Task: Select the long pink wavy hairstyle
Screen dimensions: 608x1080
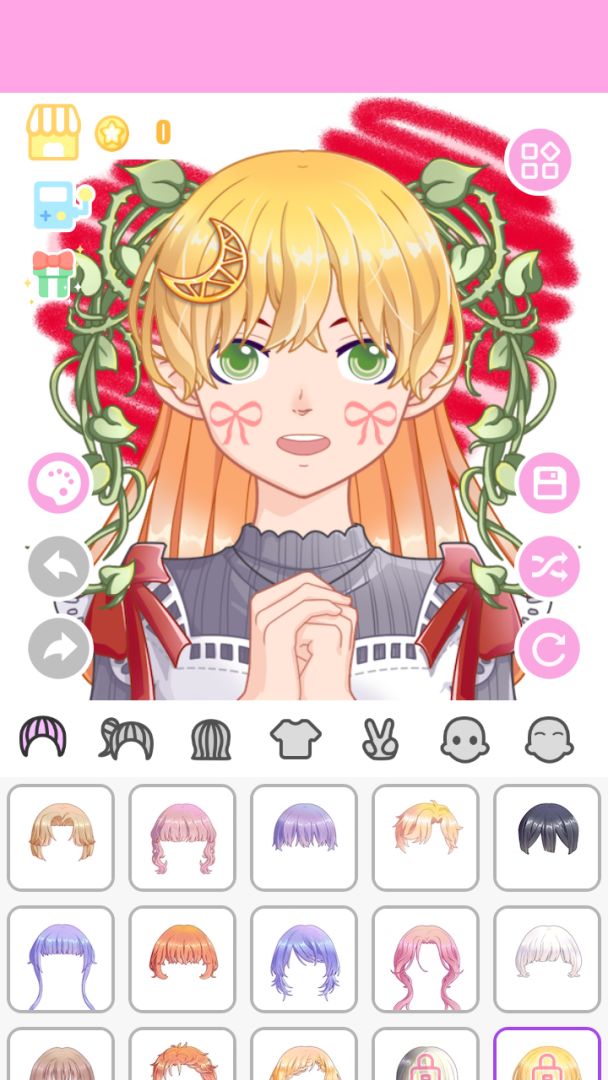Action: coord(425,959)
